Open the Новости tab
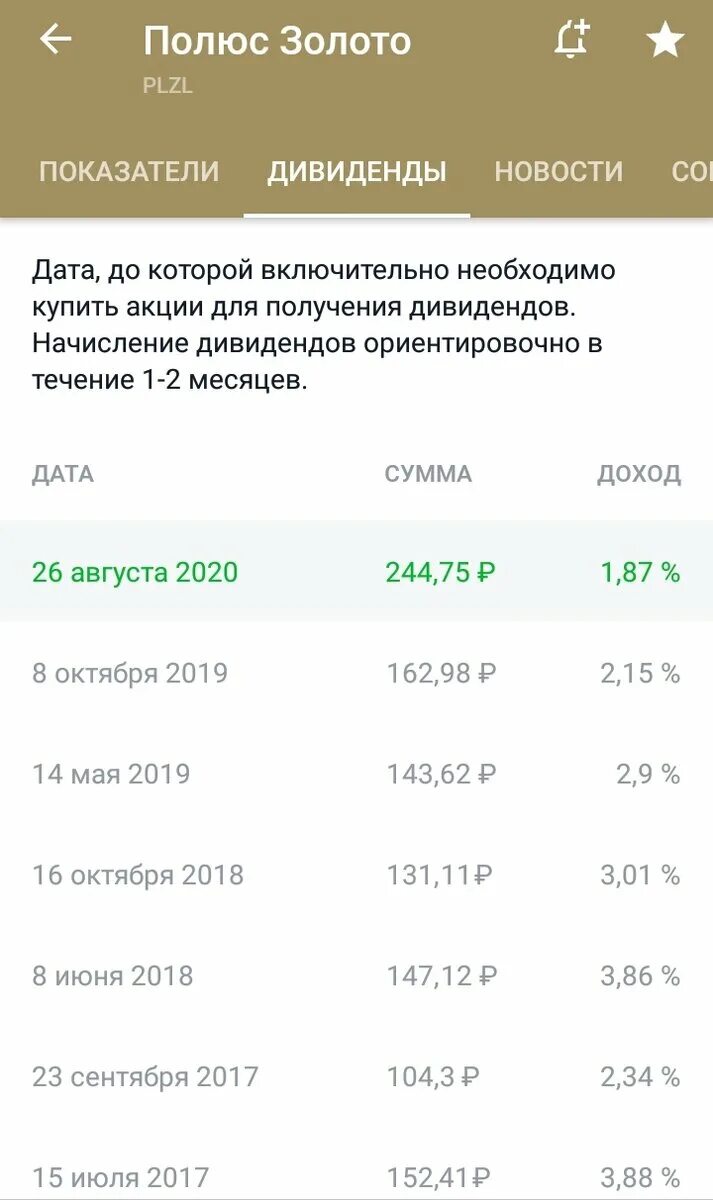 [x=559, y=171]
